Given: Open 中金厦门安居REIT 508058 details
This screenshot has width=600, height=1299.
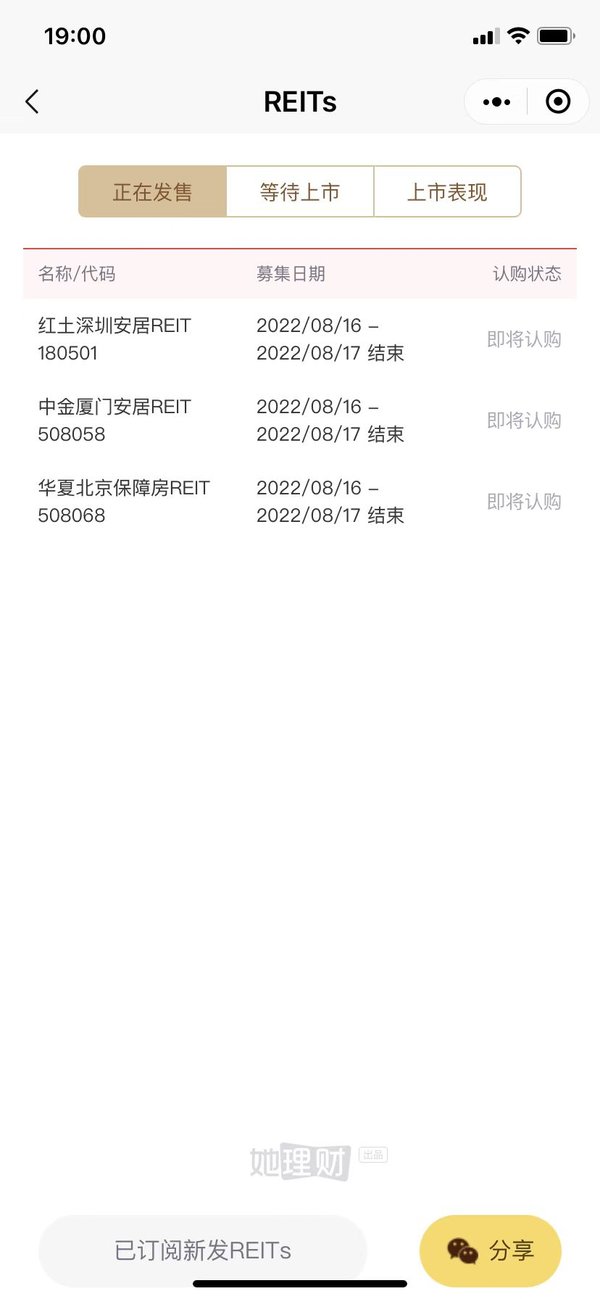Looking at the screenshot, I should pyautogui.click(x=300, y=420).
